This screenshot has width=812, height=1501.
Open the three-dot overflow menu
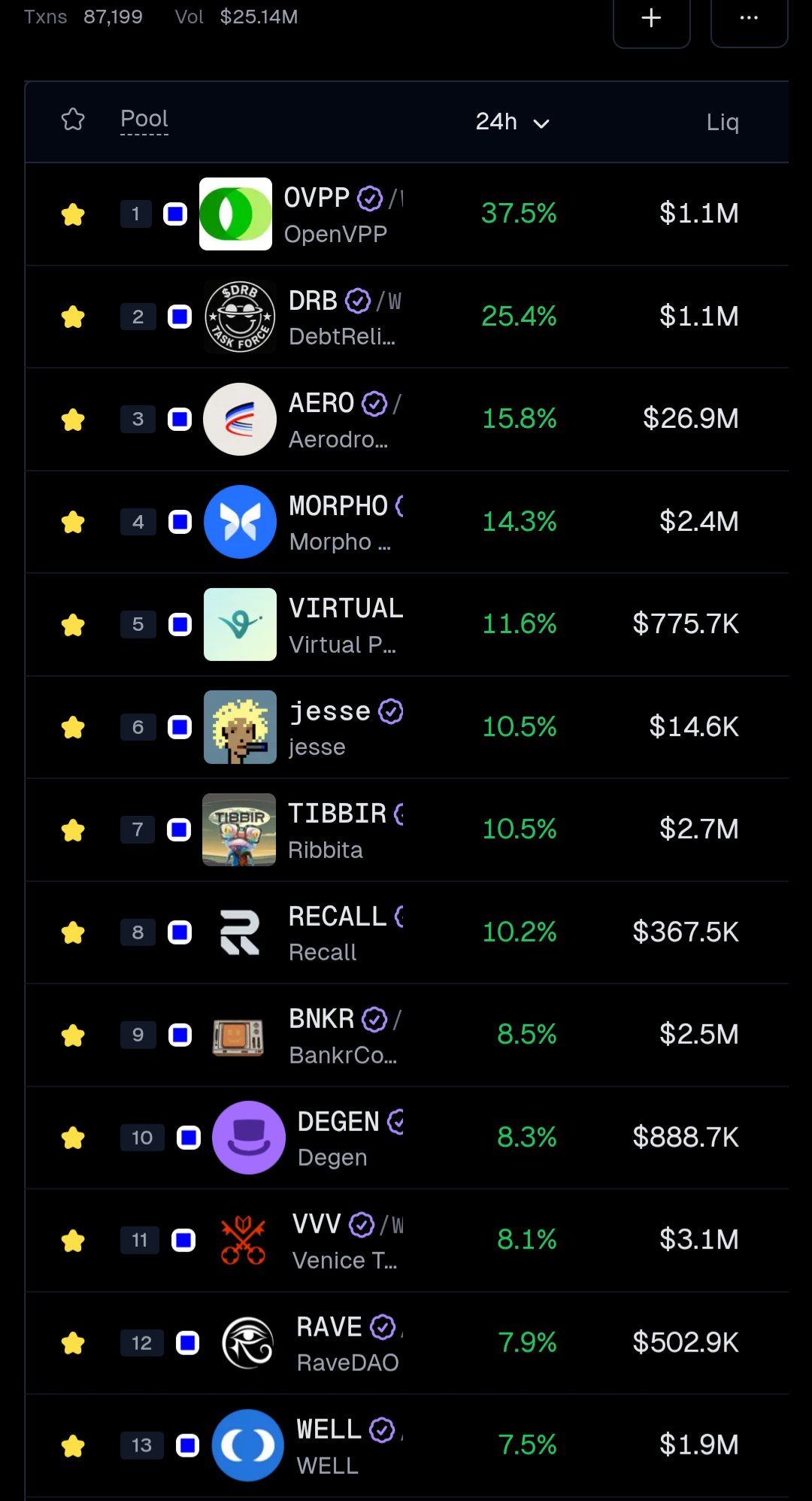click(x=749, y=19)
